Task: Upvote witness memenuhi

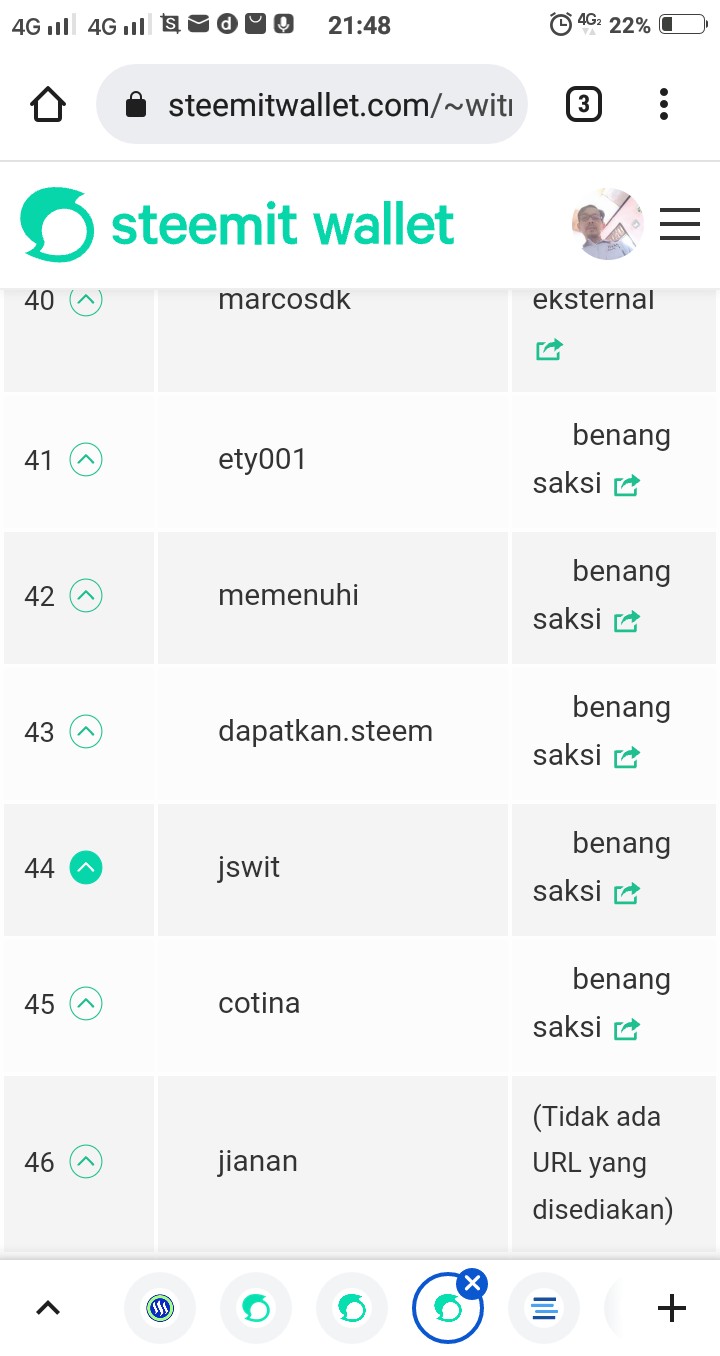Action: (x=86, y=596)
